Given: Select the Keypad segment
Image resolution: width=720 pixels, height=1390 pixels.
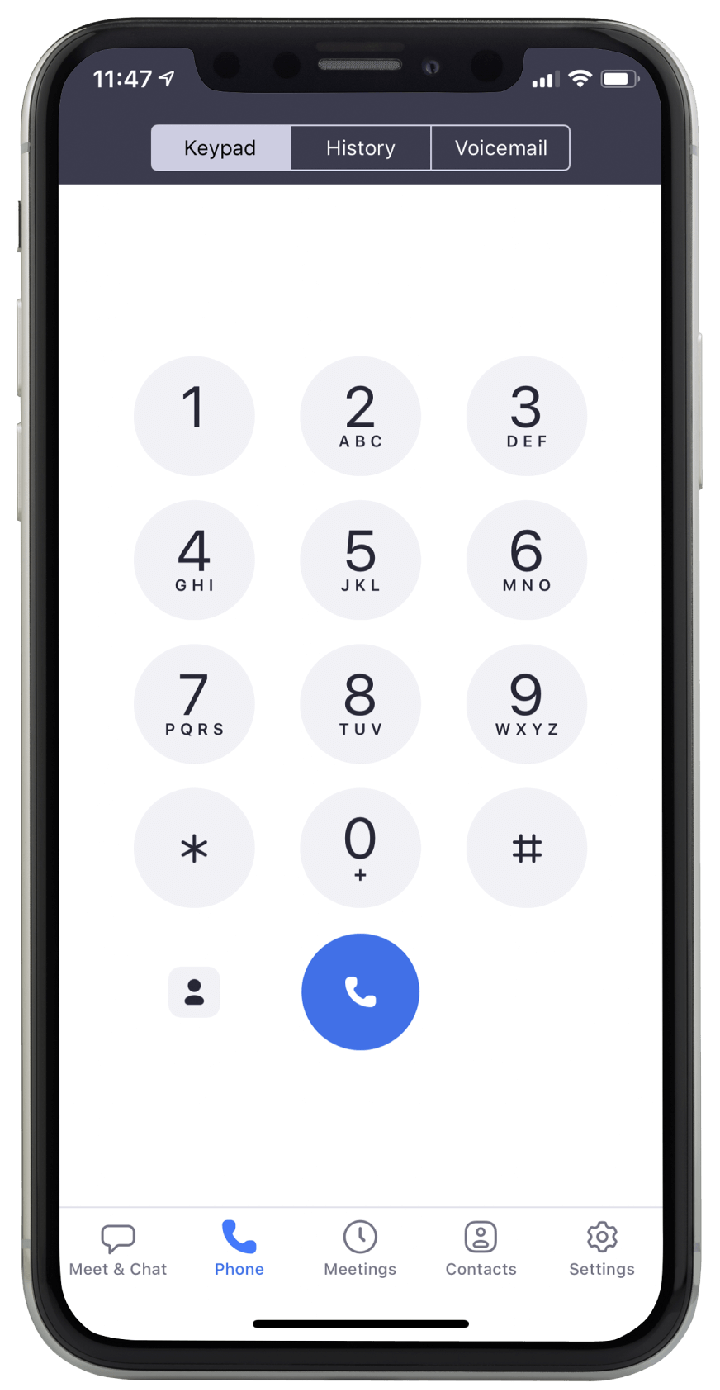Looking at the screenshot, I should (220, 148).
